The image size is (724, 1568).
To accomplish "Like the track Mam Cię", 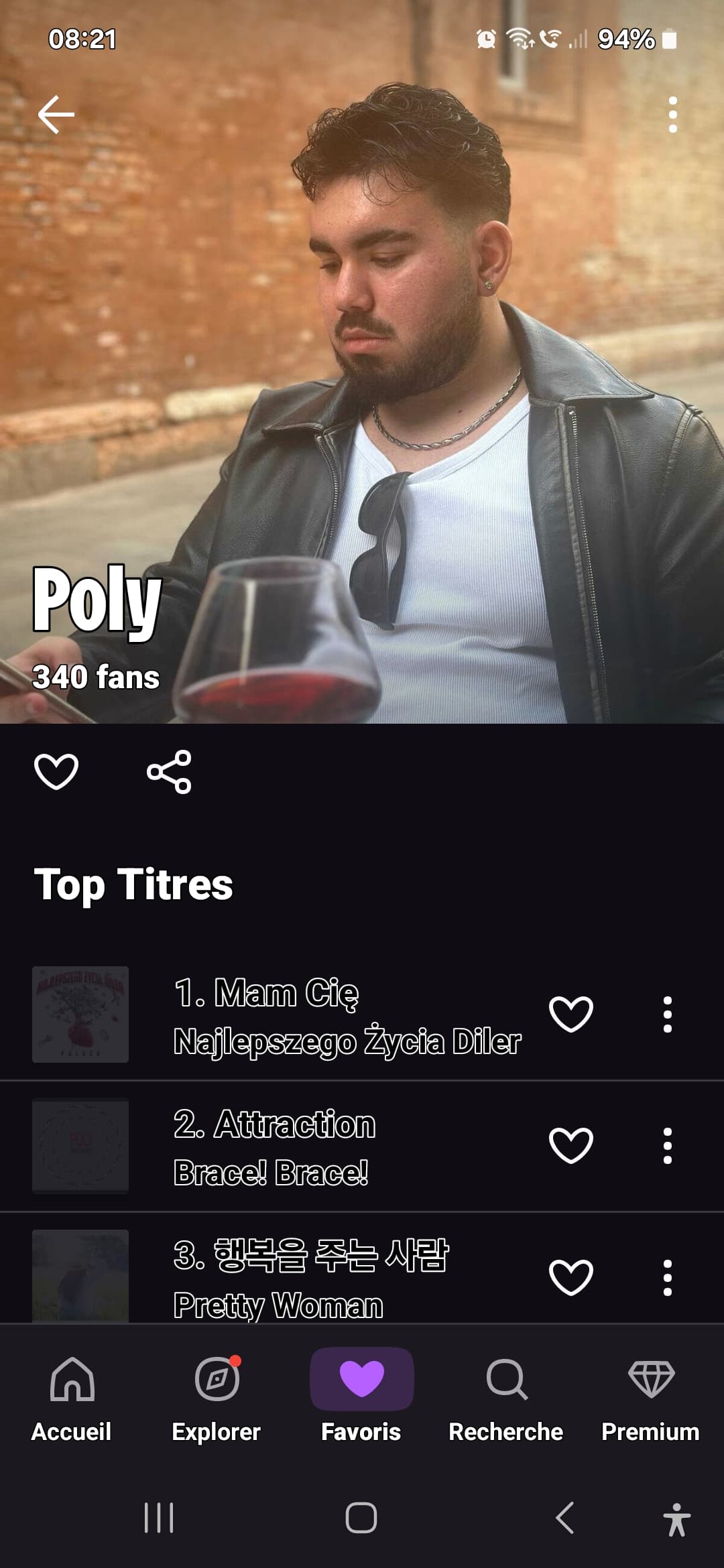I will tap(571, 1014).
